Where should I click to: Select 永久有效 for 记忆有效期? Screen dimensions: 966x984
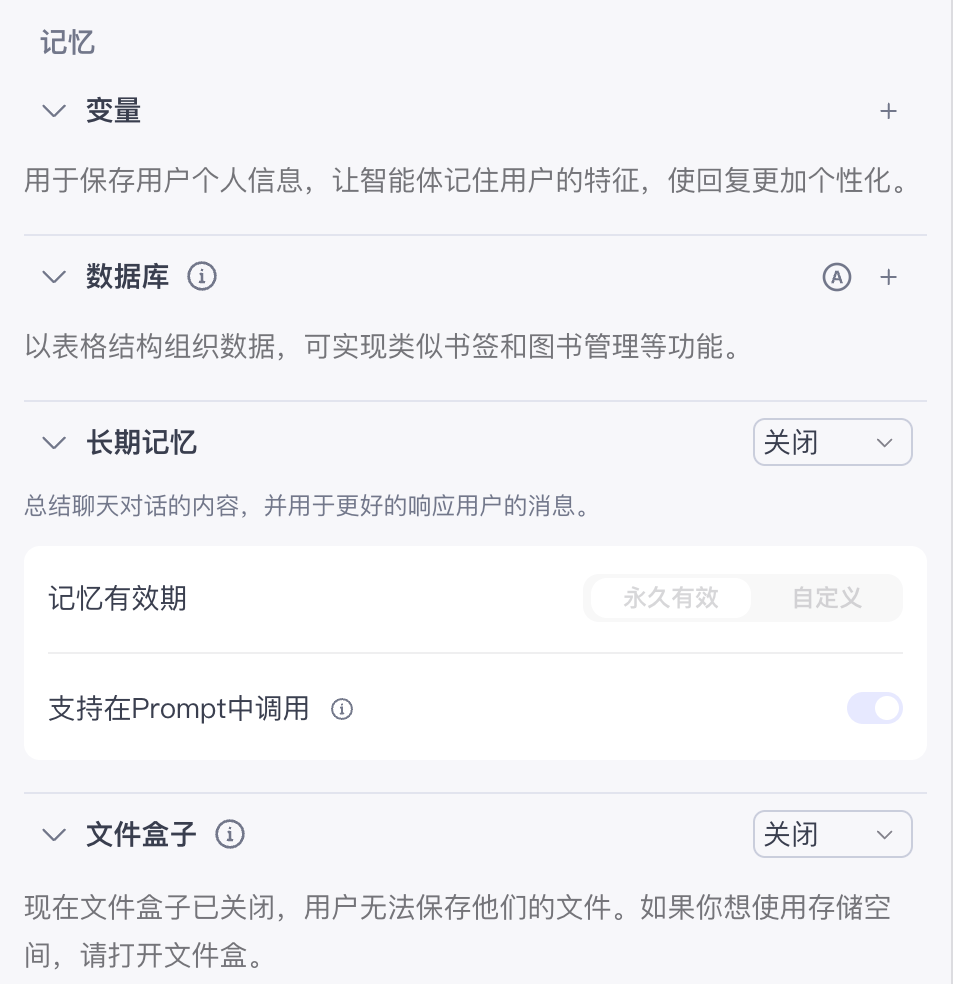click(x=671, y=598)
